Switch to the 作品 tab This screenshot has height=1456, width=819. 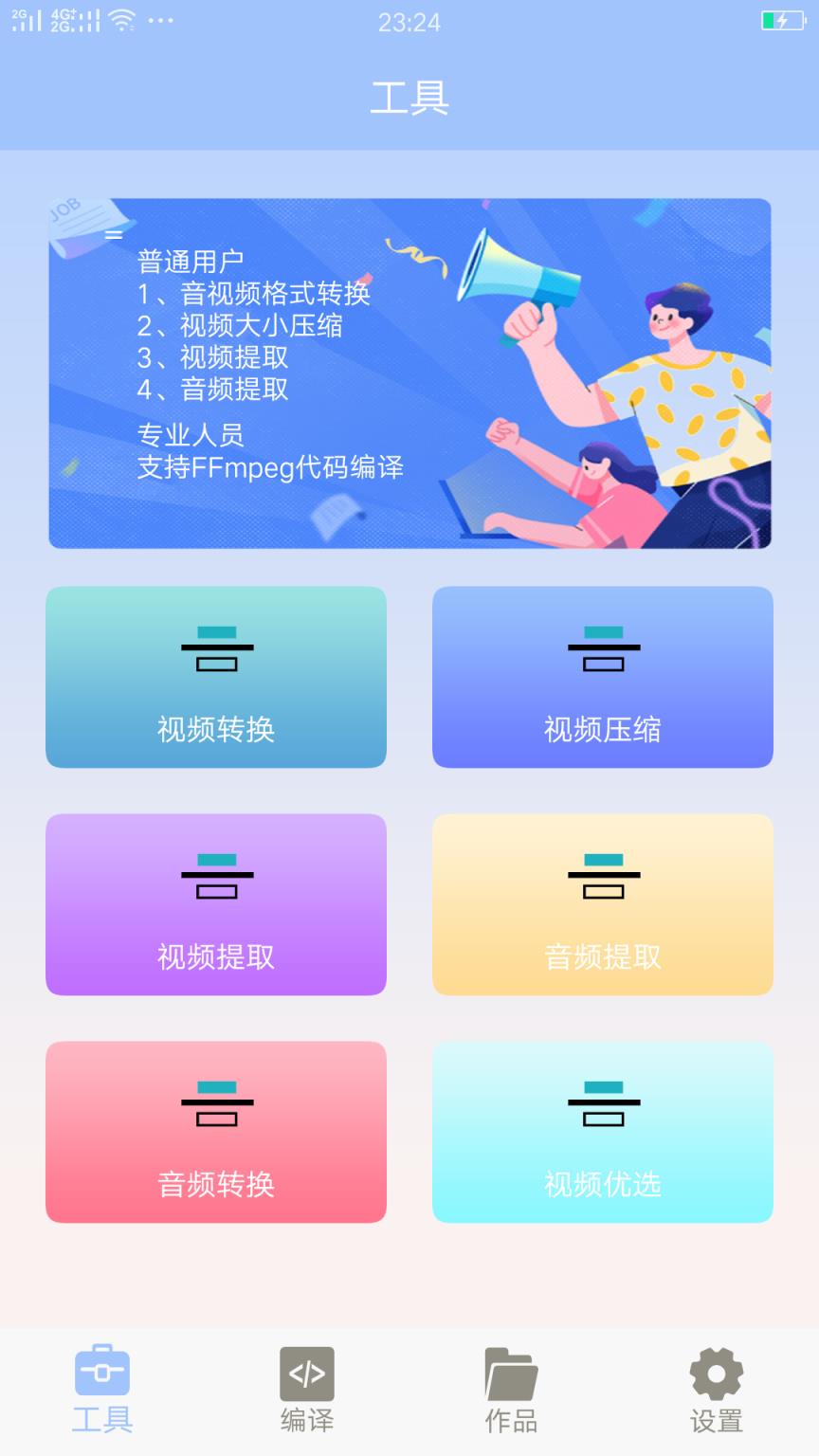coord(511,1387)
